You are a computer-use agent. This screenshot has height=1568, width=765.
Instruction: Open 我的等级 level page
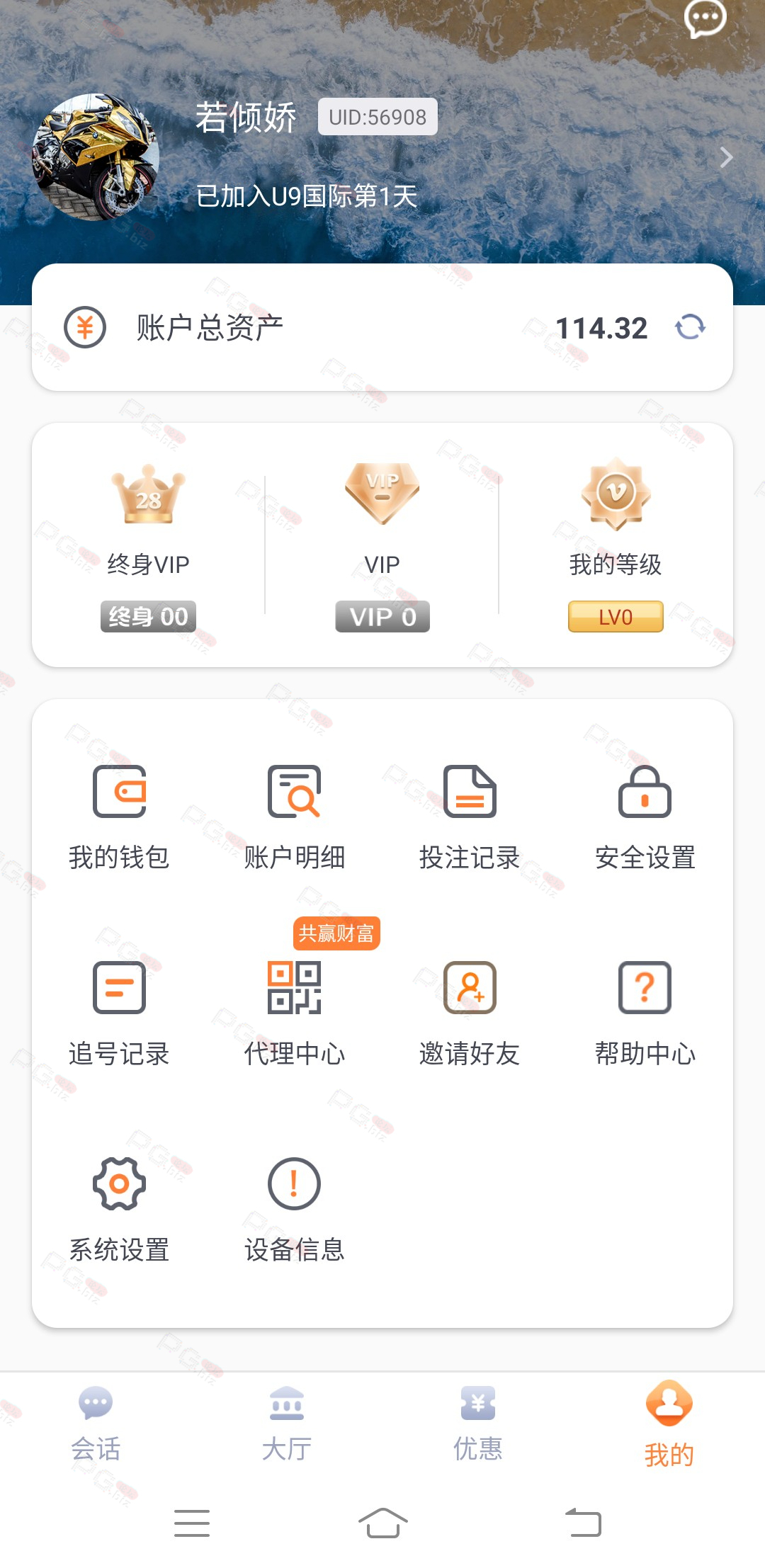pyautogui.click(x=616, y=545)
